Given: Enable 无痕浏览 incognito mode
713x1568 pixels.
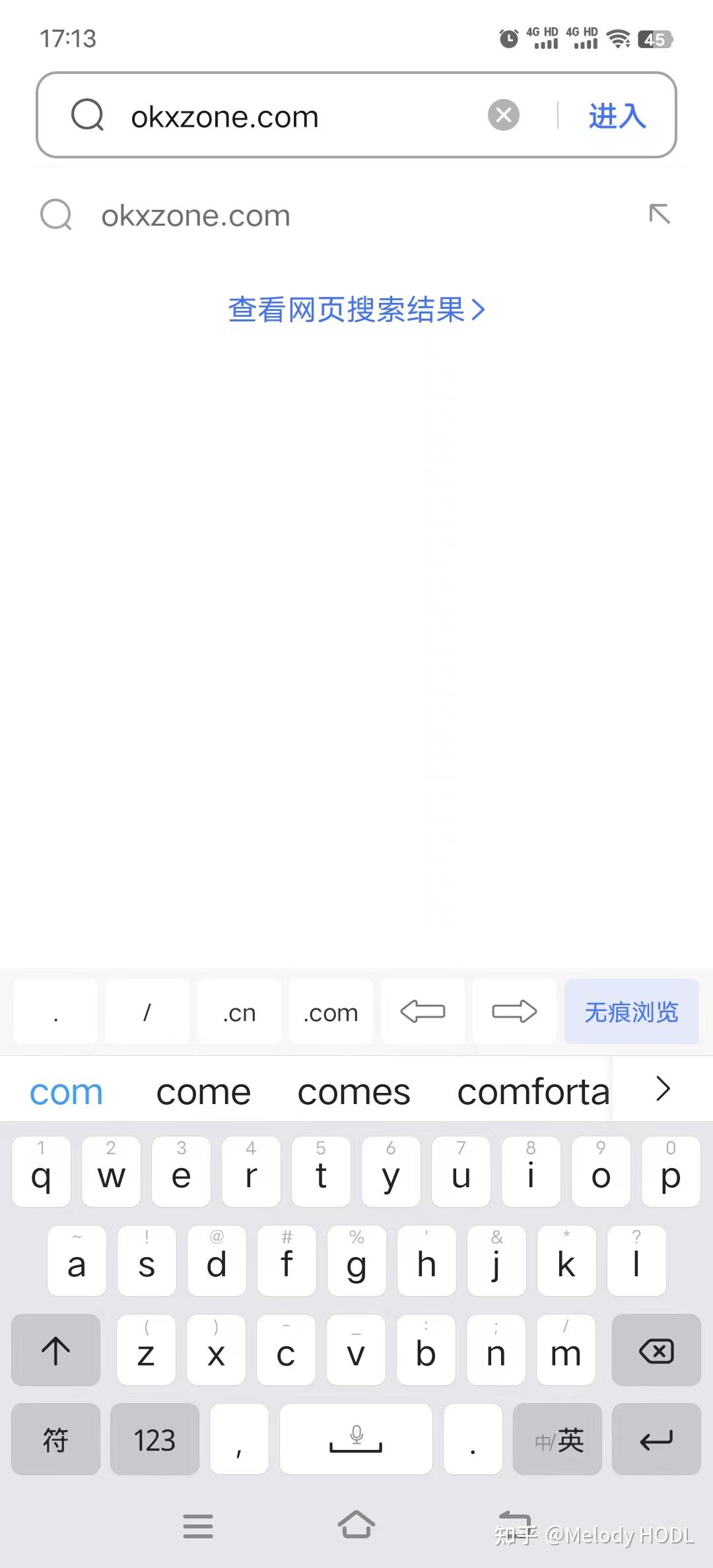Looking at the screenshot, I should pyautogui.click(x=631, y=1012).
